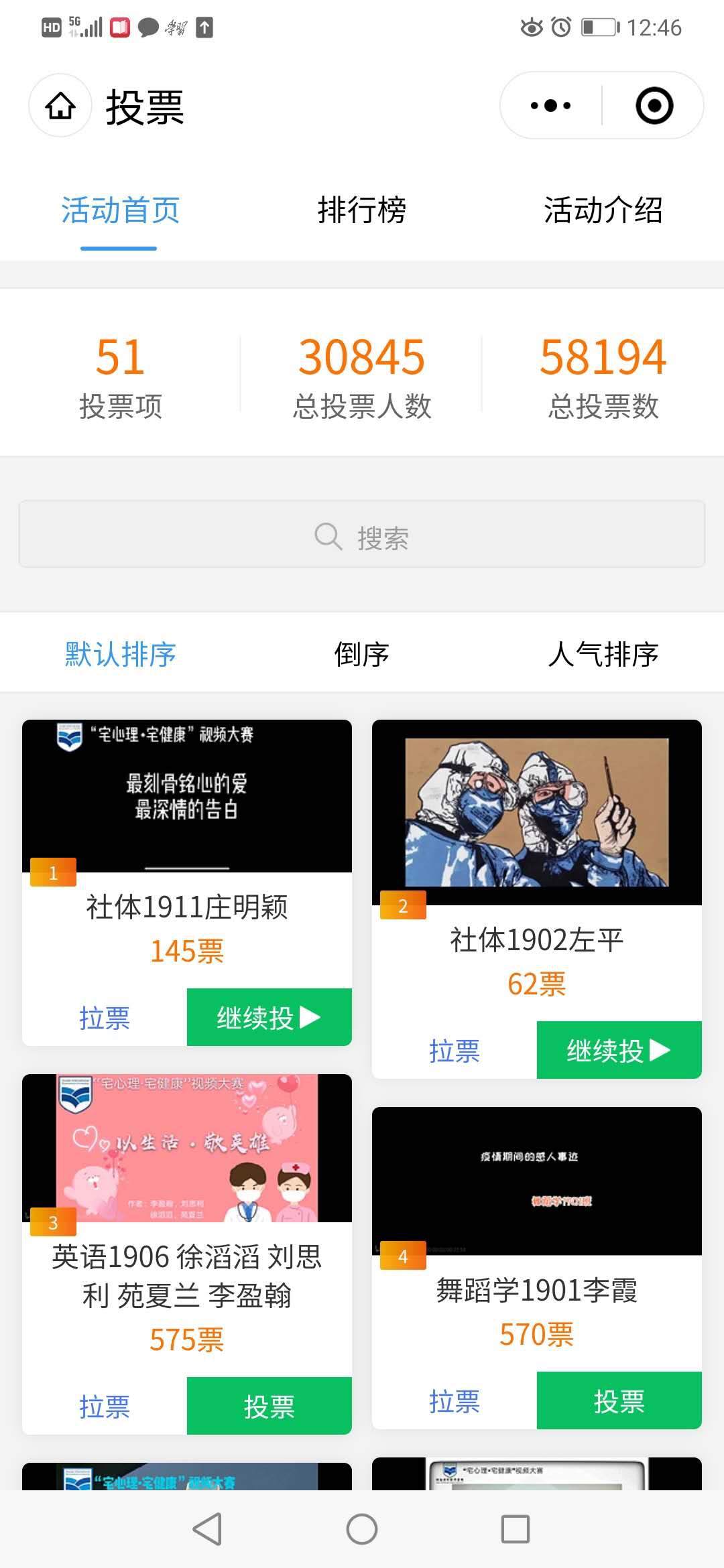Vote 投票 for the 英语1906 entry
Screen dimensions: 724x1568
[x=269, y=1406]
